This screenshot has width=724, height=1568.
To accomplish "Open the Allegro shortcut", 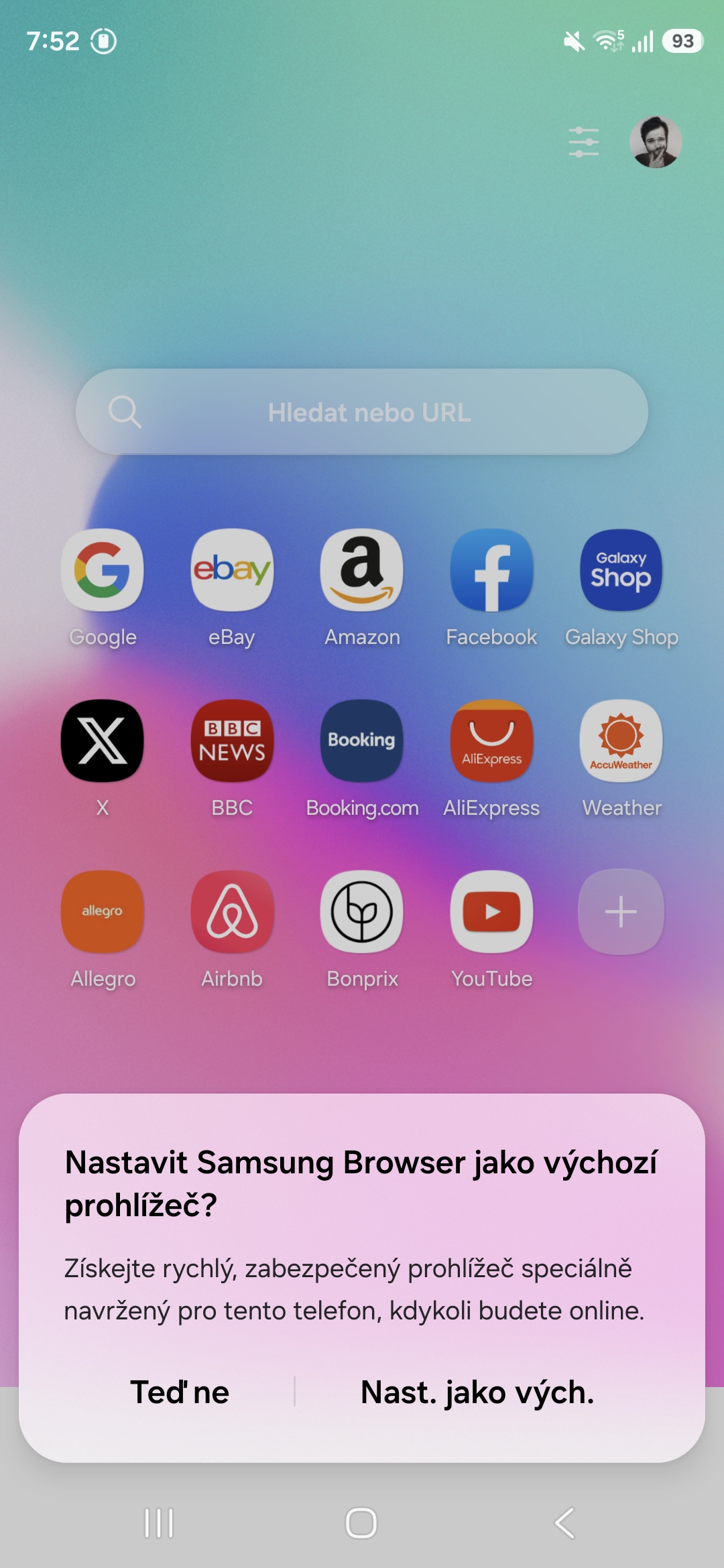I will [x=103, y=912].
